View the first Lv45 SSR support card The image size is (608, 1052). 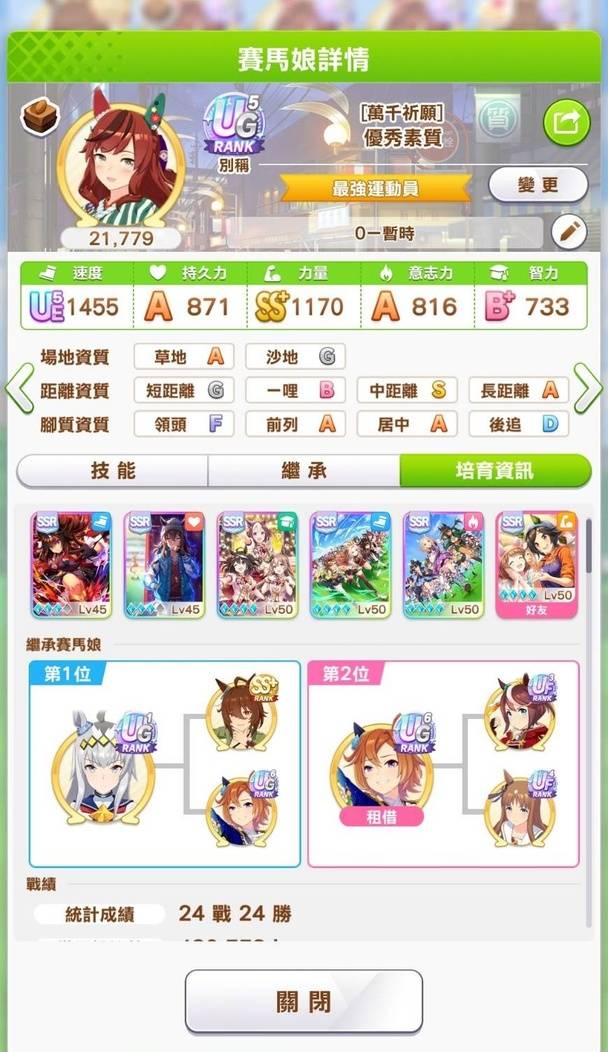pyautogui.click(x=71, y=564)
